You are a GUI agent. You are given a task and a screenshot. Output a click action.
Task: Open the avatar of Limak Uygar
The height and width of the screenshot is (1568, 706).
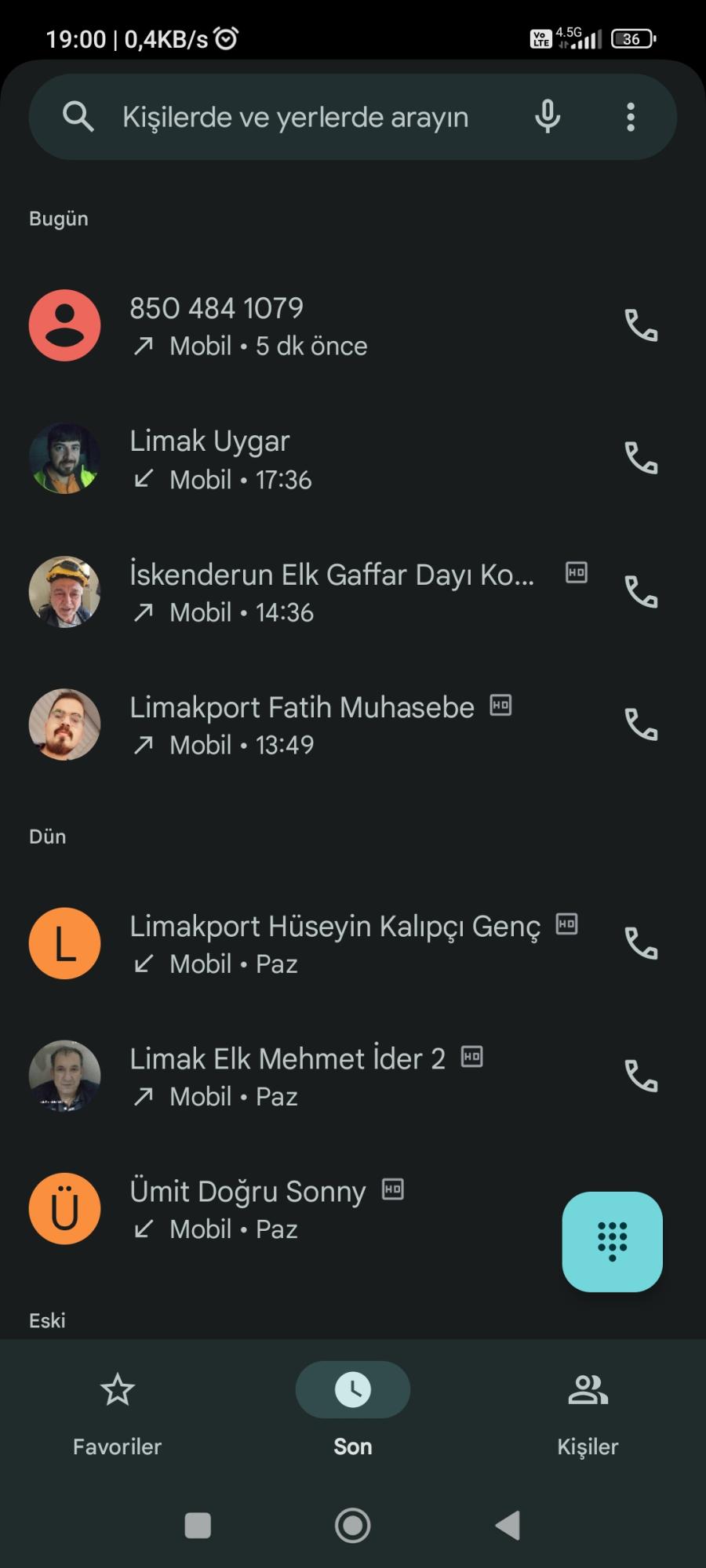64,458
